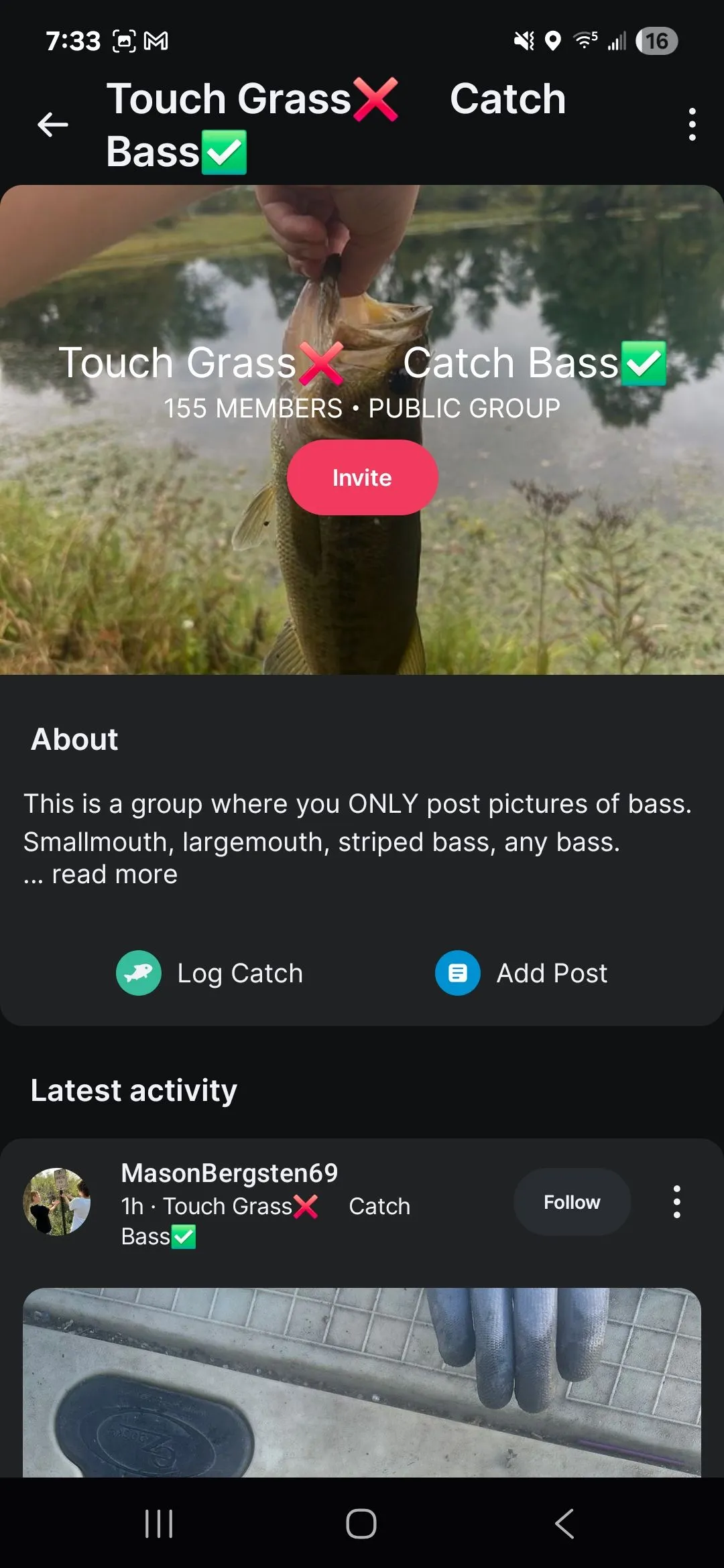Screen dimensions: 724x1568
Task: Go back using the top-left arrow
Action: pyautogui.click(x=53, y=125)
